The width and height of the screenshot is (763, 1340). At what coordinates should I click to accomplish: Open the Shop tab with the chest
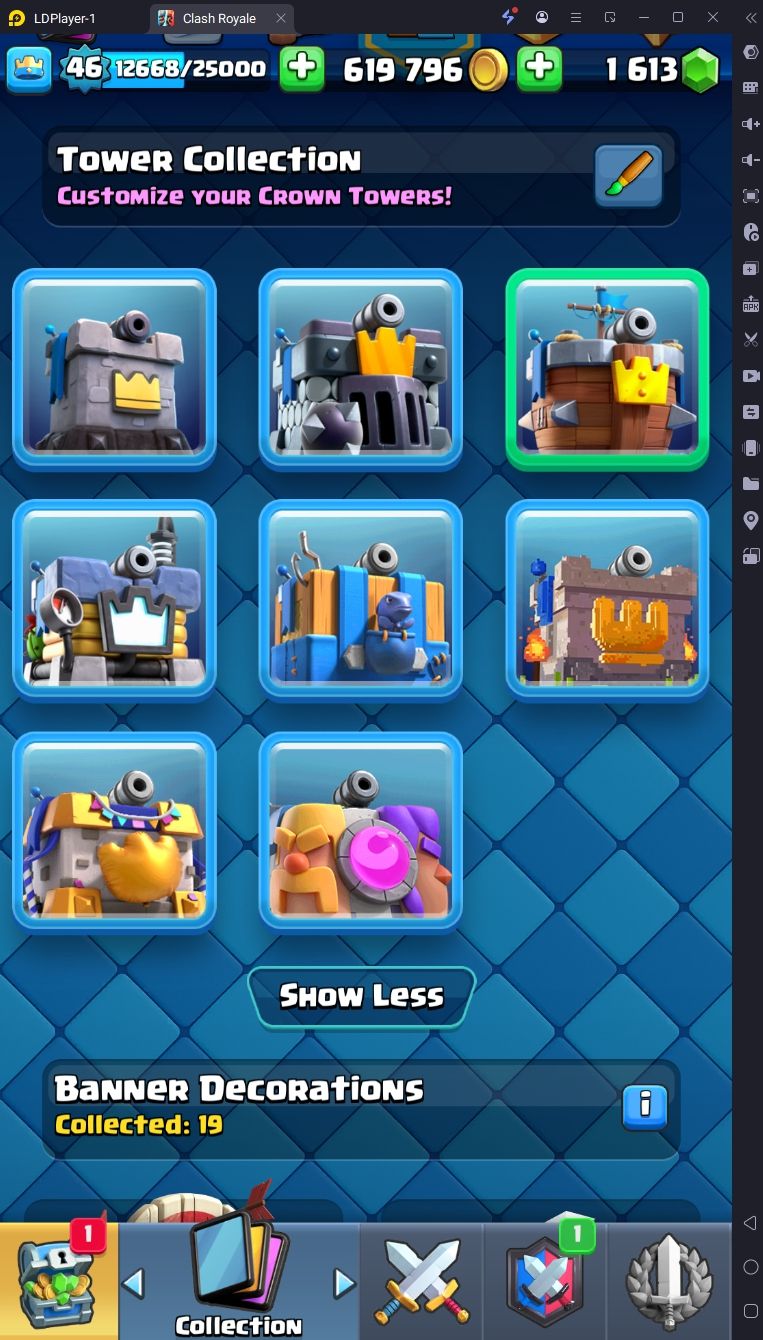[59, 1281]
